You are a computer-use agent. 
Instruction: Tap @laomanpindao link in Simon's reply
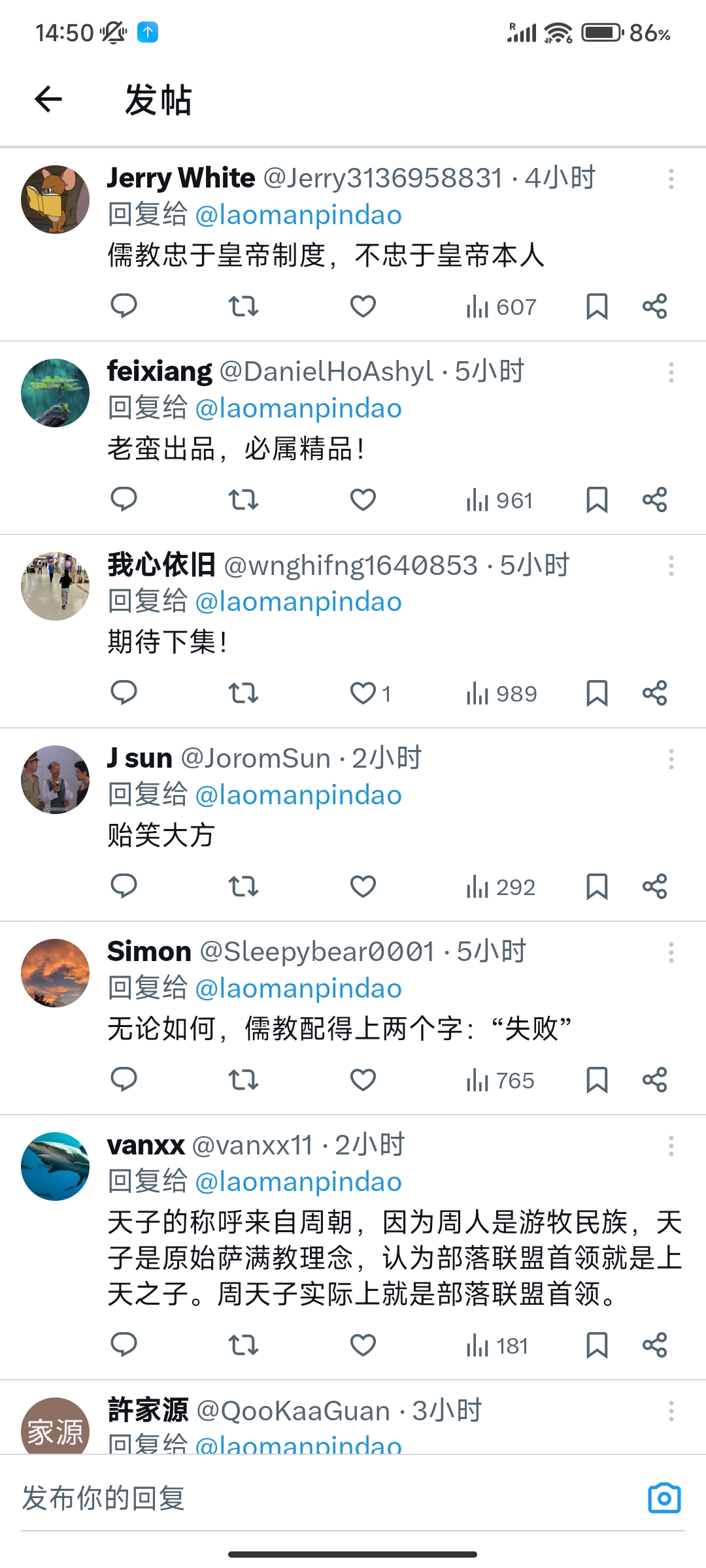(298, 988)
